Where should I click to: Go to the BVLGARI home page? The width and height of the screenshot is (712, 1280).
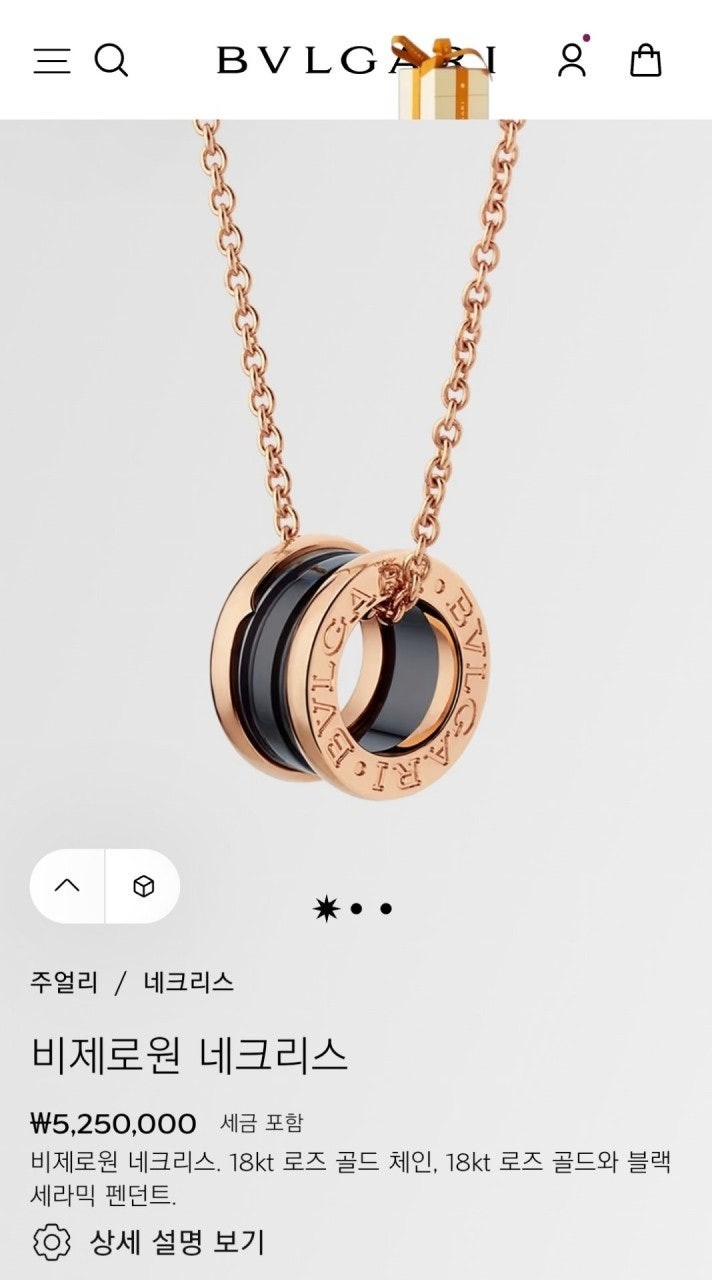coord(300,61)
